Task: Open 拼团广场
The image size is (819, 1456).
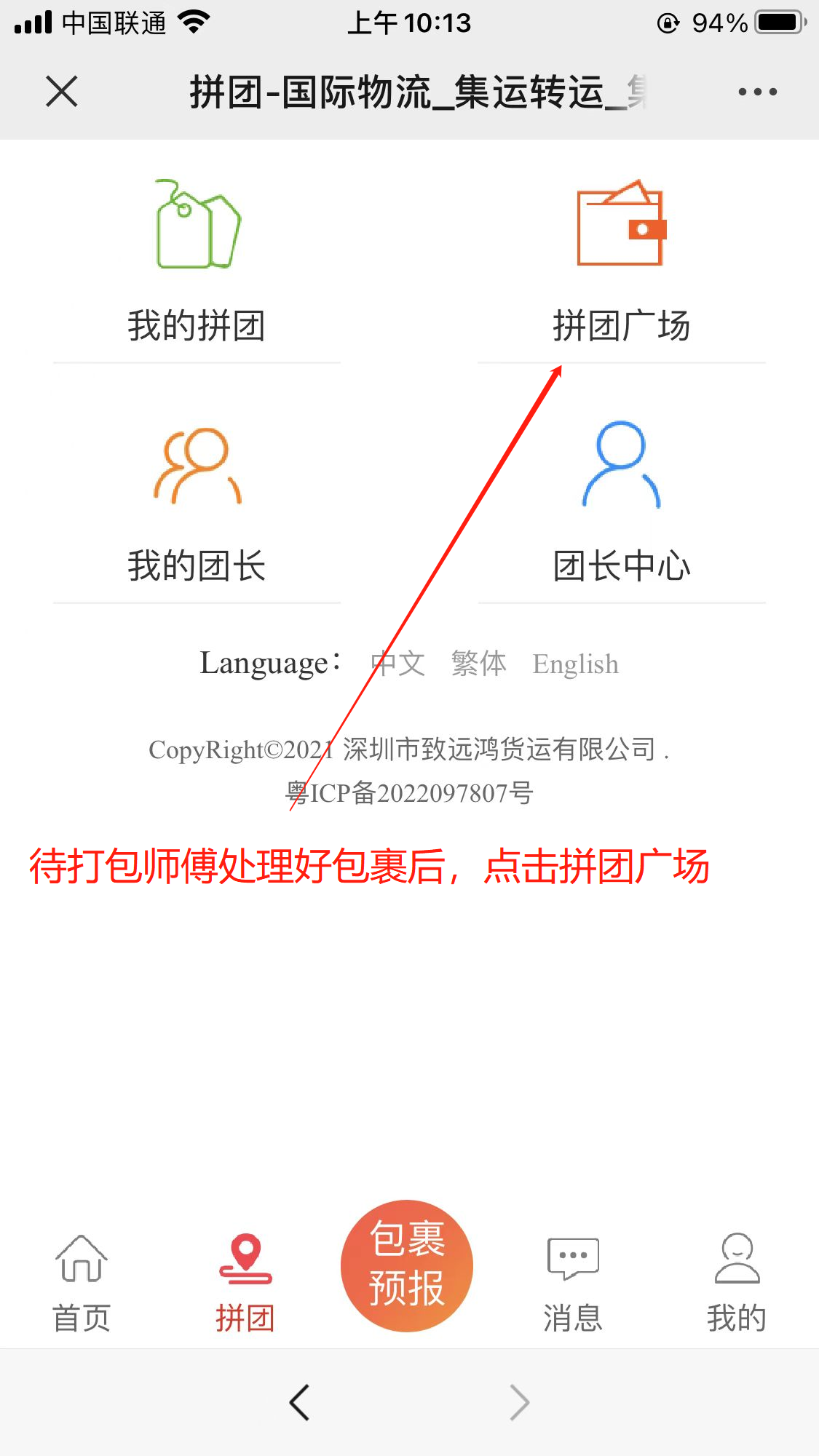Action: point(621,262)
